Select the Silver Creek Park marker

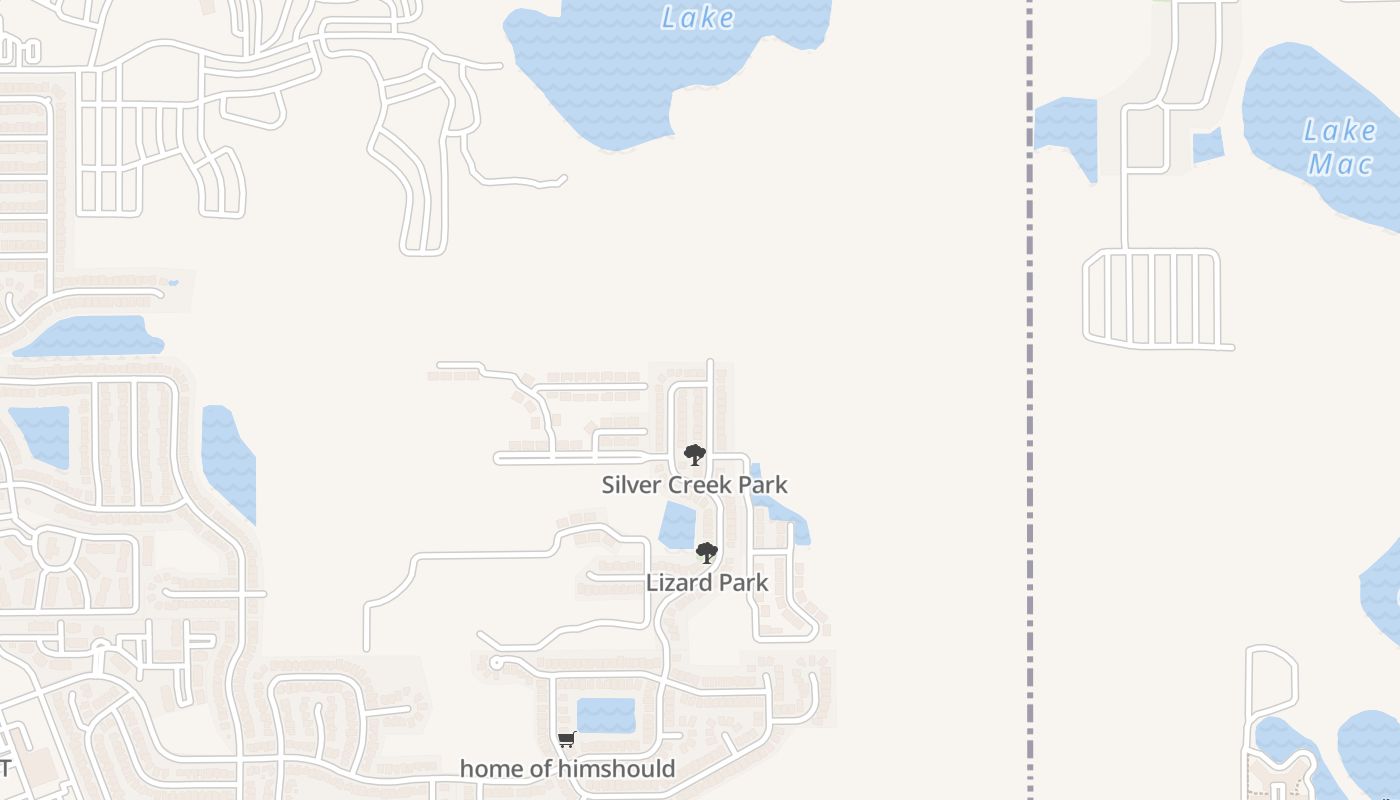tap(694, 456)
